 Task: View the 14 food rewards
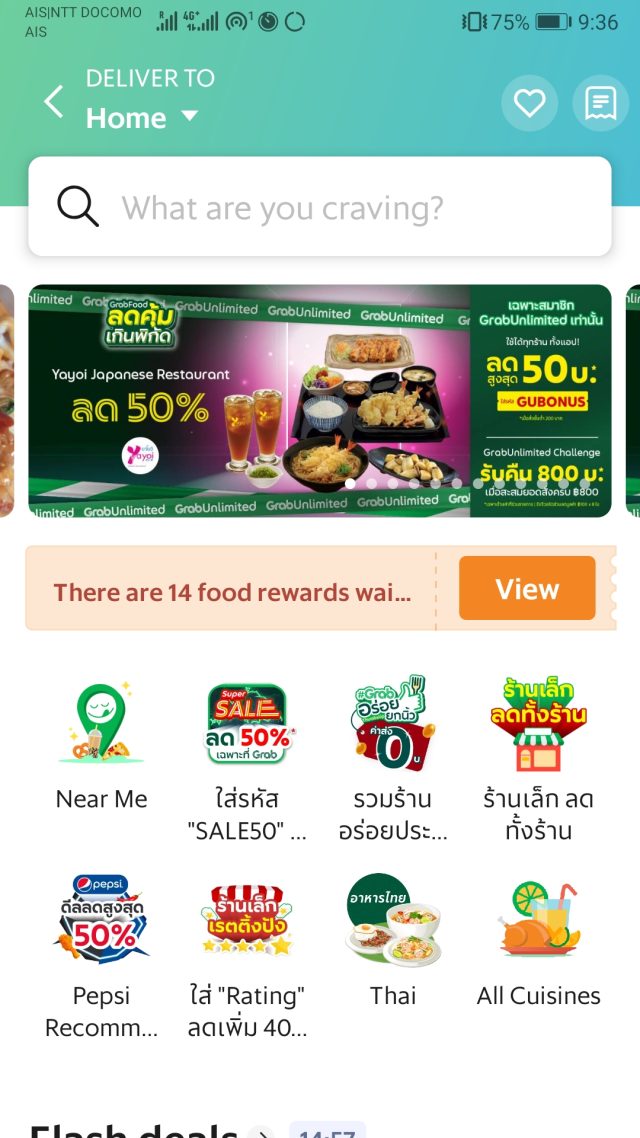click(x=526, y=589)
